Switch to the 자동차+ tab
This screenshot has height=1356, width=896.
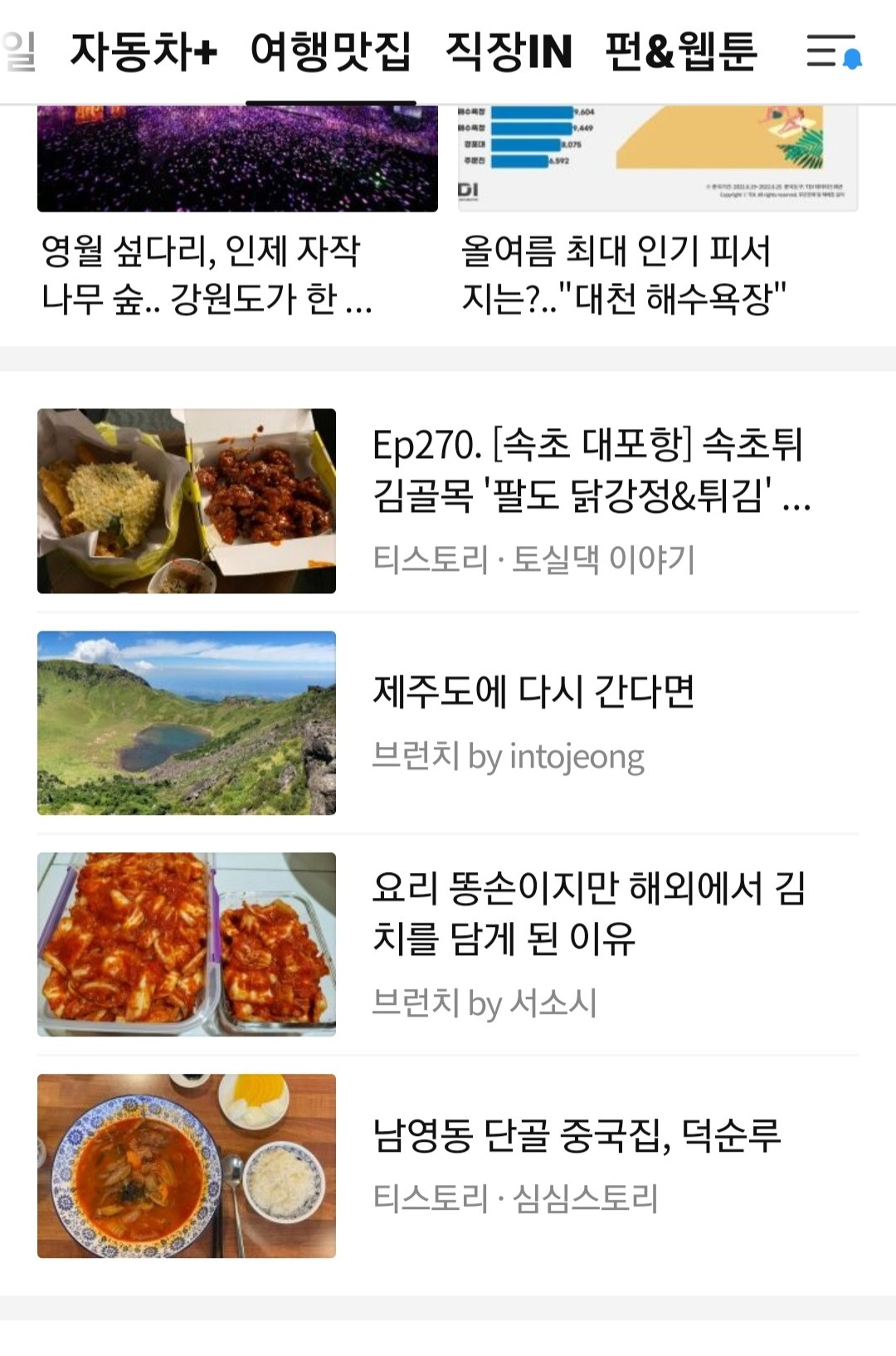(x=143, y=51)
